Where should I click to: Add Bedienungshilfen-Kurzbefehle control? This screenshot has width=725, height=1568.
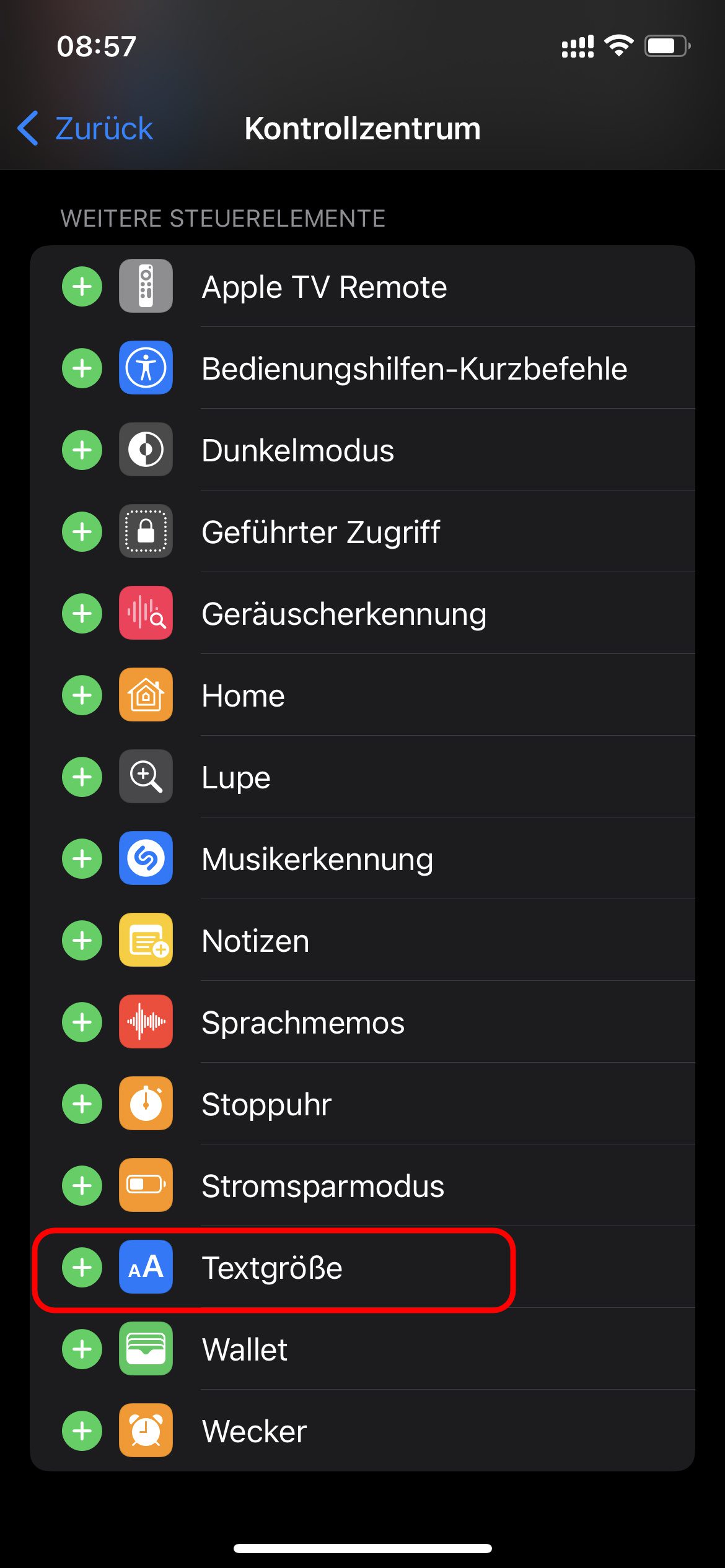click(82, 368)
